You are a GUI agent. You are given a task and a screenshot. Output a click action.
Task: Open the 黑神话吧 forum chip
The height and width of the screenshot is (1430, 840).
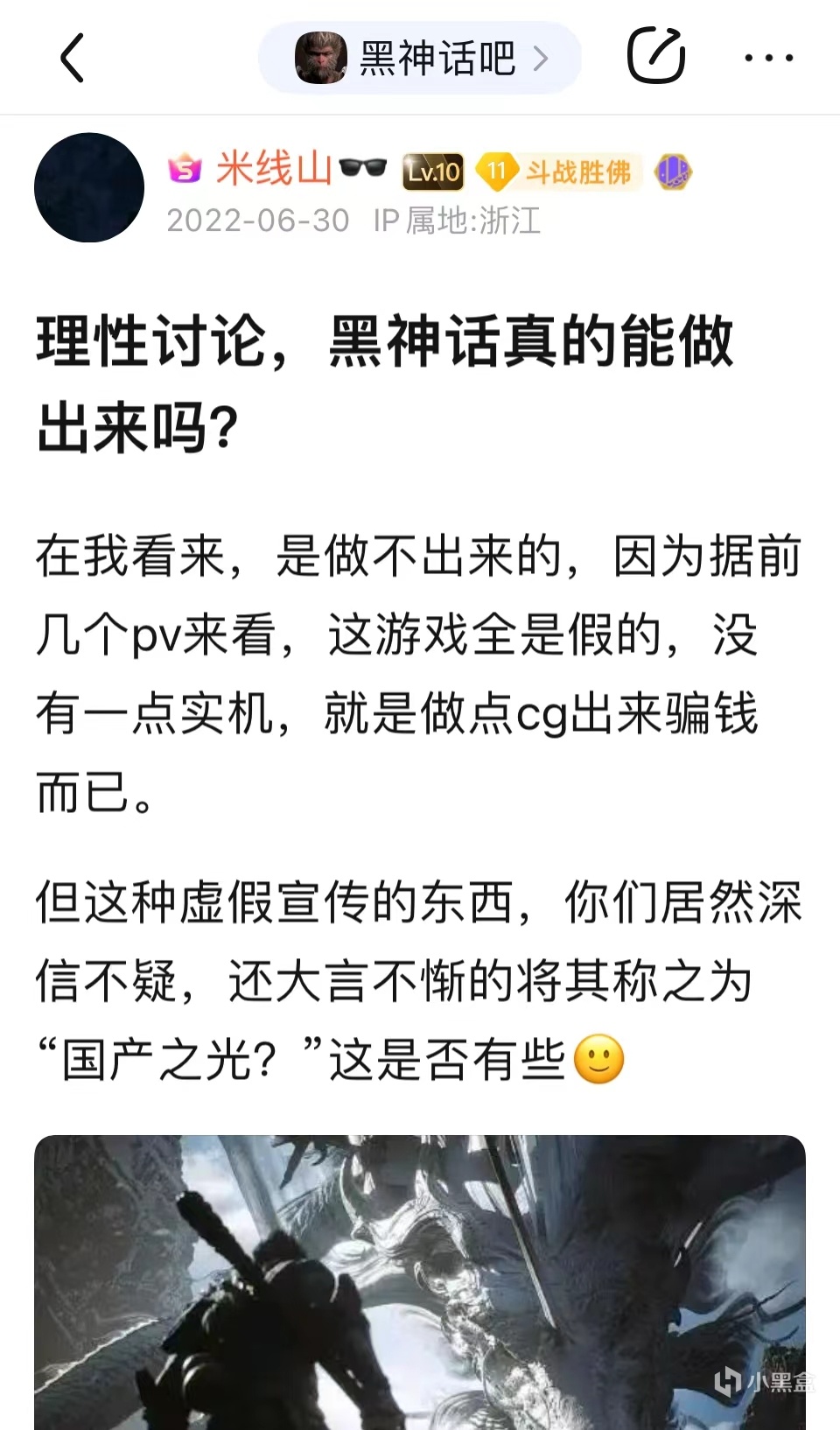click(x=420, y=59)
